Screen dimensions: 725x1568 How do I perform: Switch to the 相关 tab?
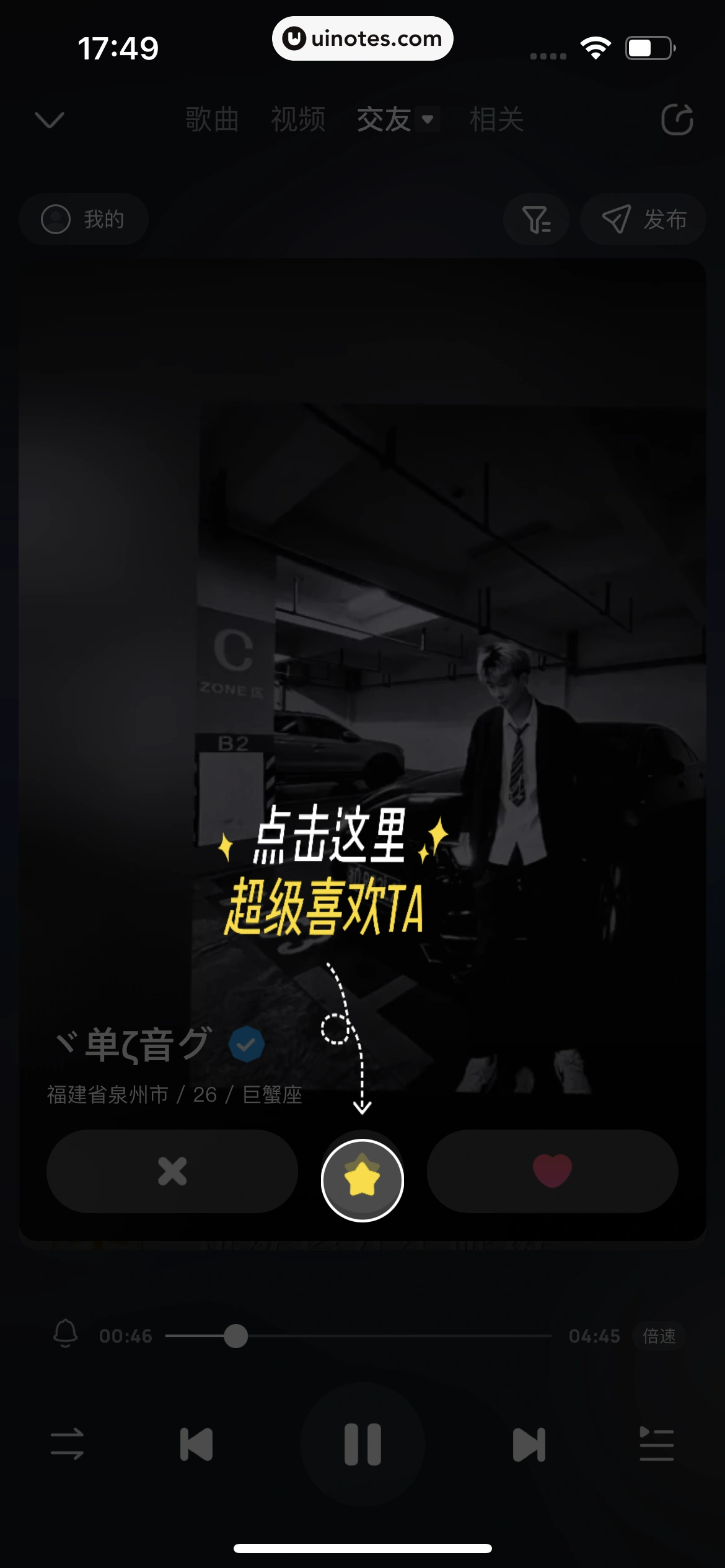[x=496, y=120]
